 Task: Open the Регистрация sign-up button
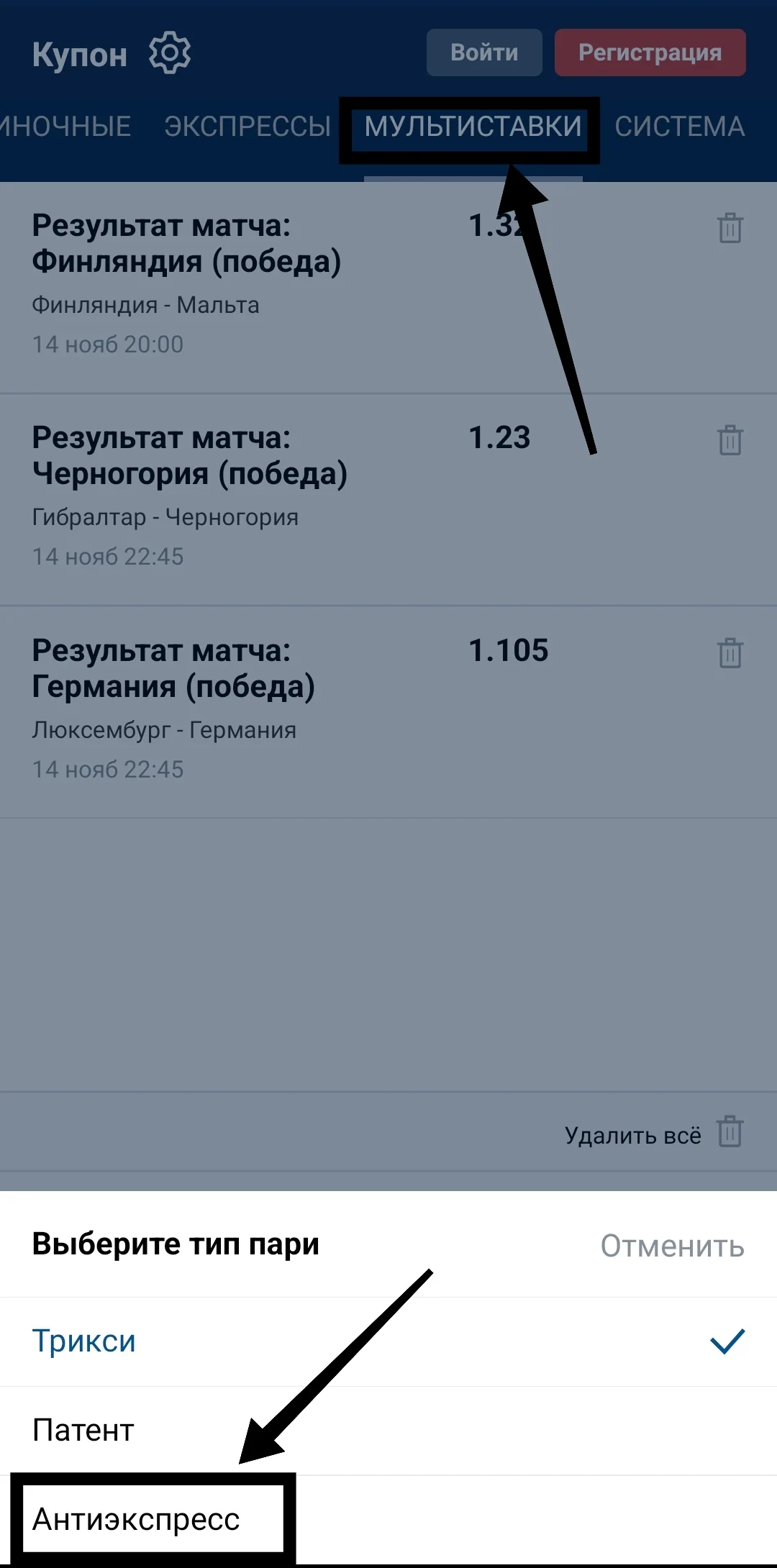(x=650, y=53)
